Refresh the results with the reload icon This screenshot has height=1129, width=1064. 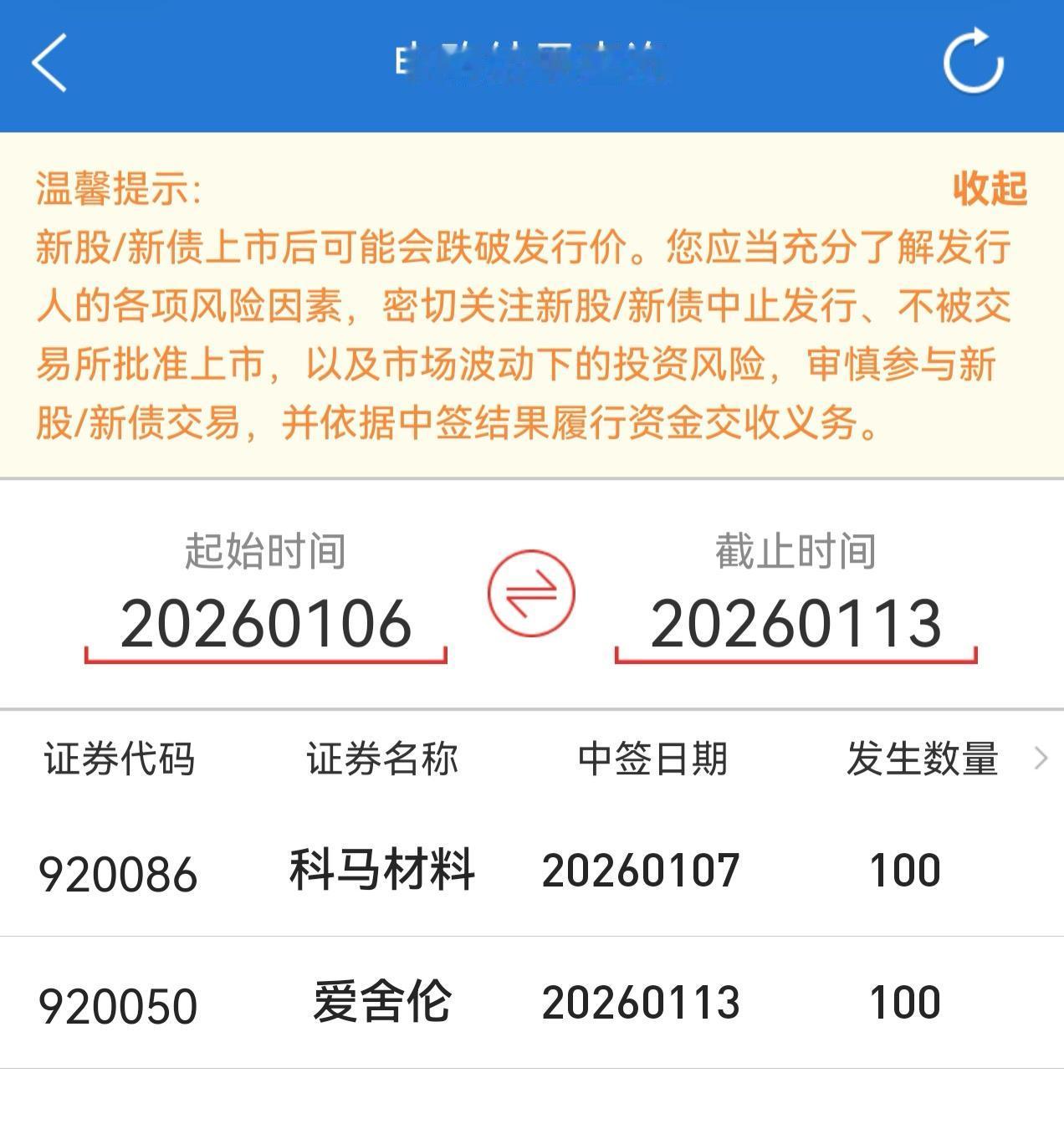point(973,61)
